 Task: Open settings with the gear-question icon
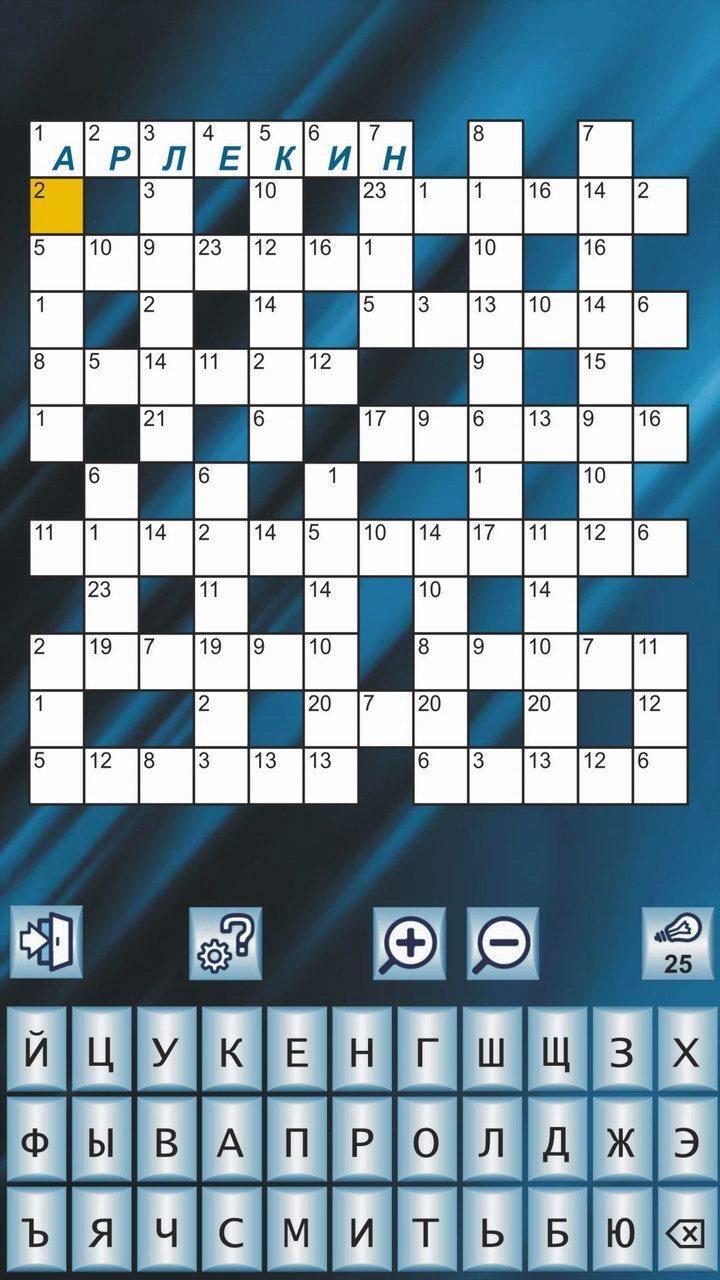pos(226,942)
